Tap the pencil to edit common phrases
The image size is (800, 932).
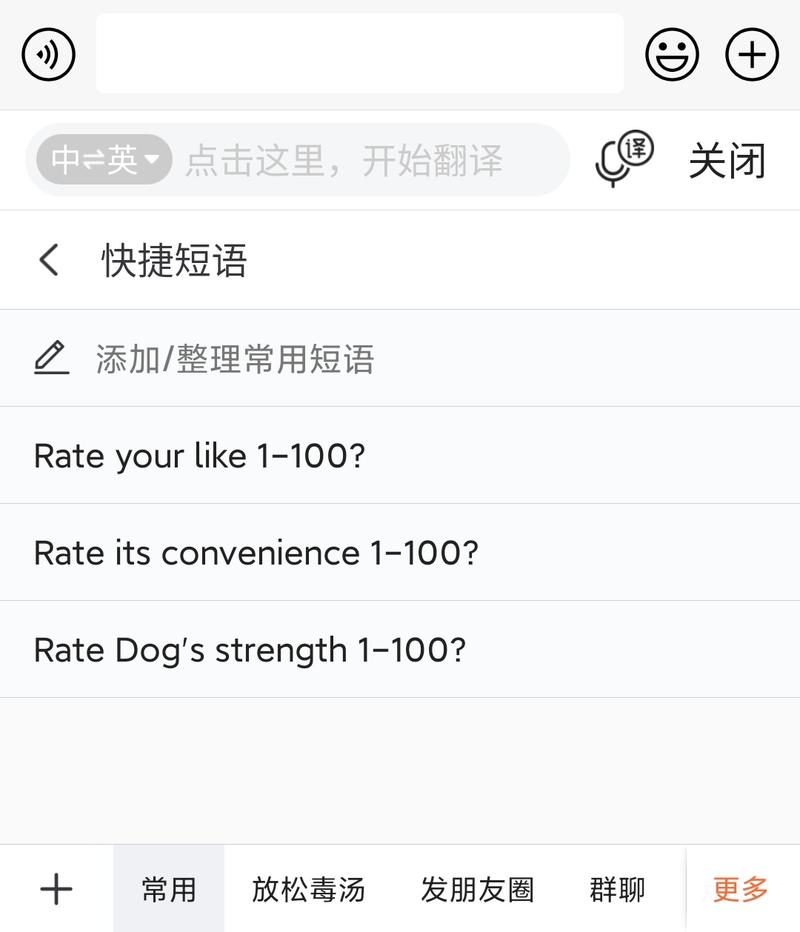[50, 357]
